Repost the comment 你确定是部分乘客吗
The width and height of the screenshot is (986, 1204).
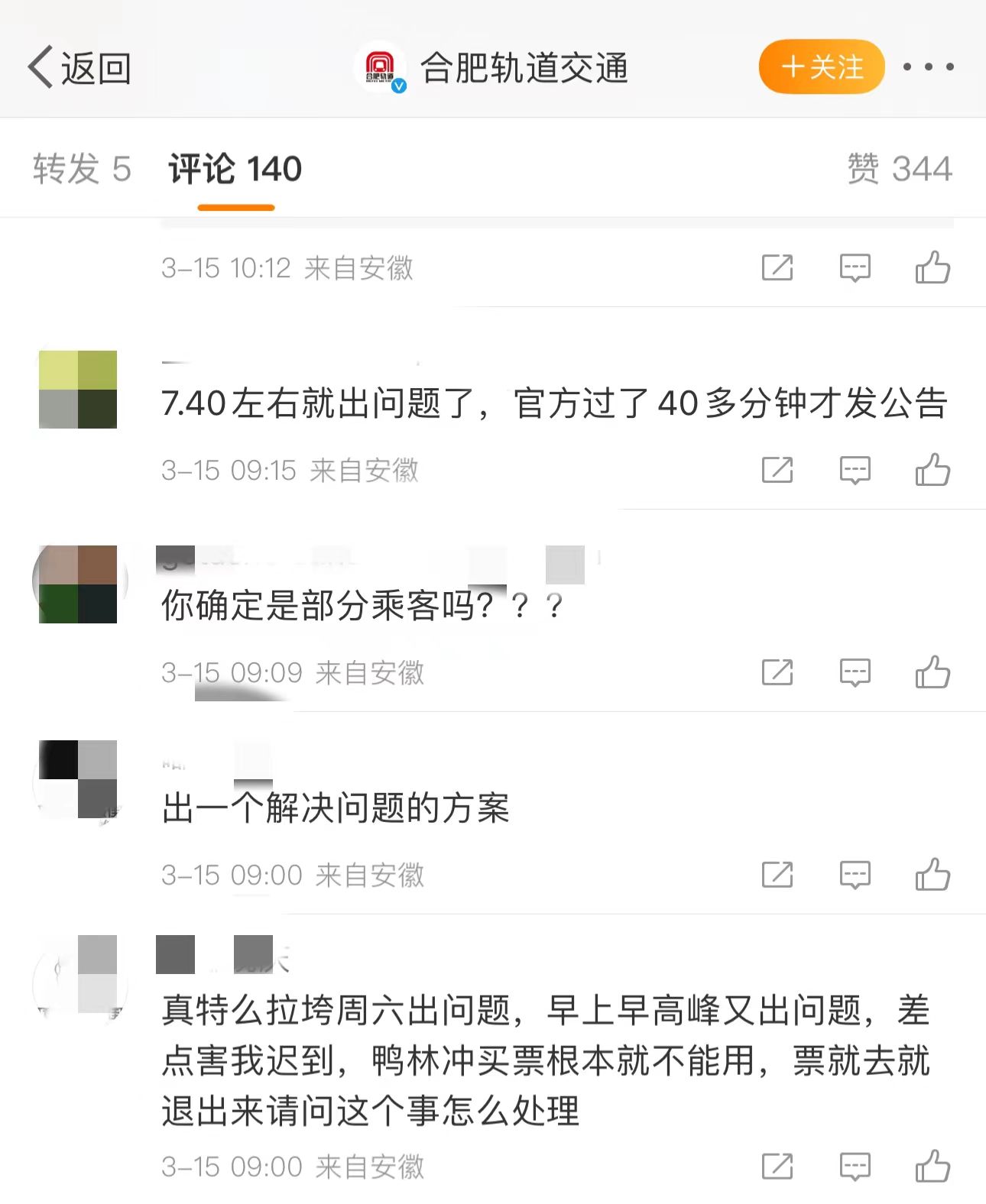click(777, 672)
